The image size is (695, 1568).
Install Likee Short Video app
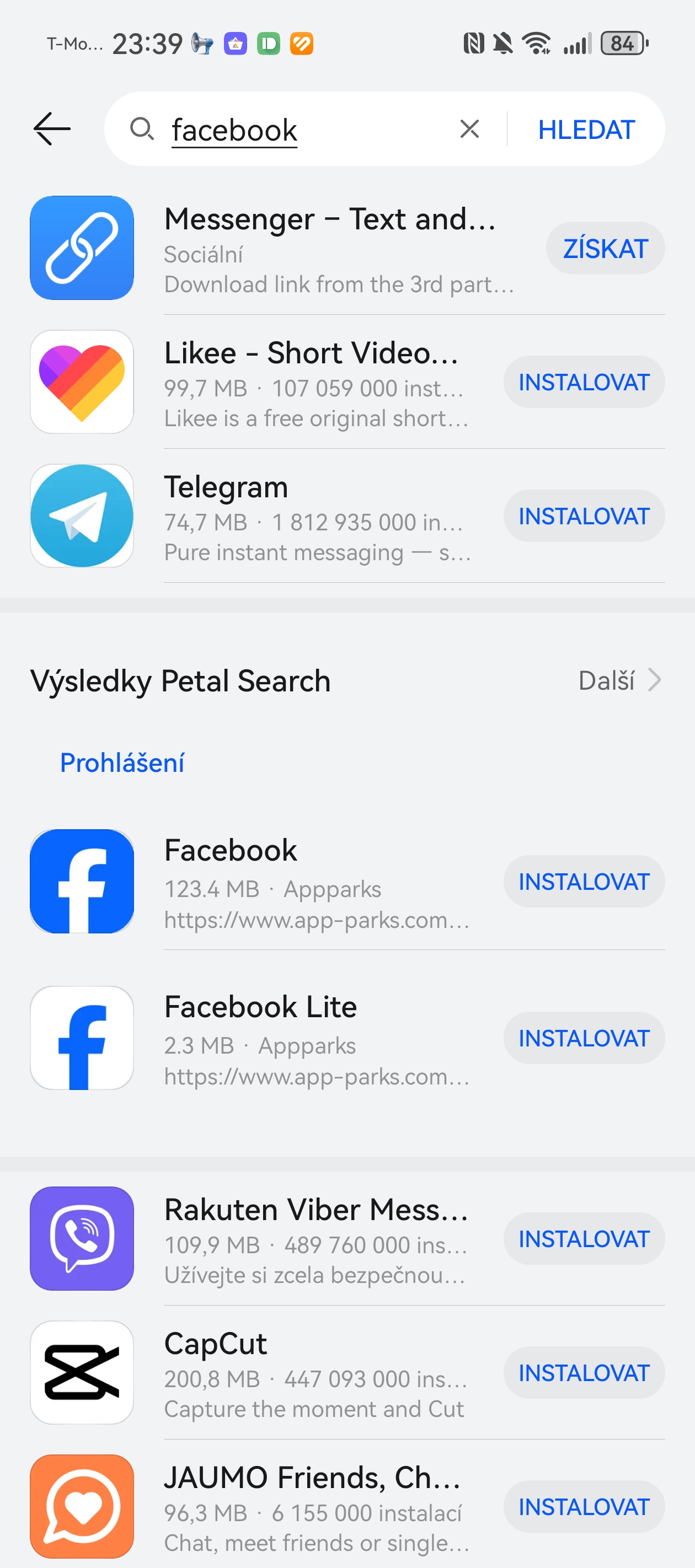[x=584, y=382]
